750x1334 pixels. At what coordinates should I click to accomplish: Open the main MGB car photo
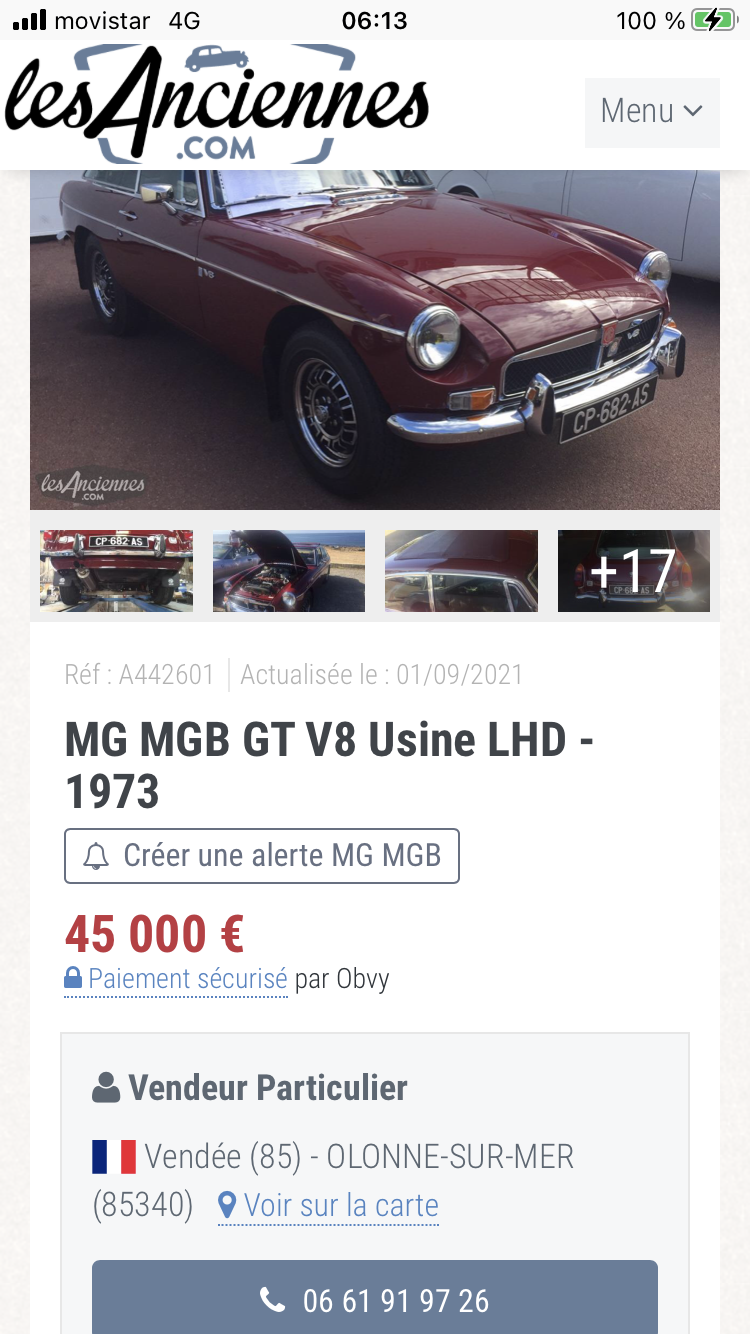pos(375,340)
